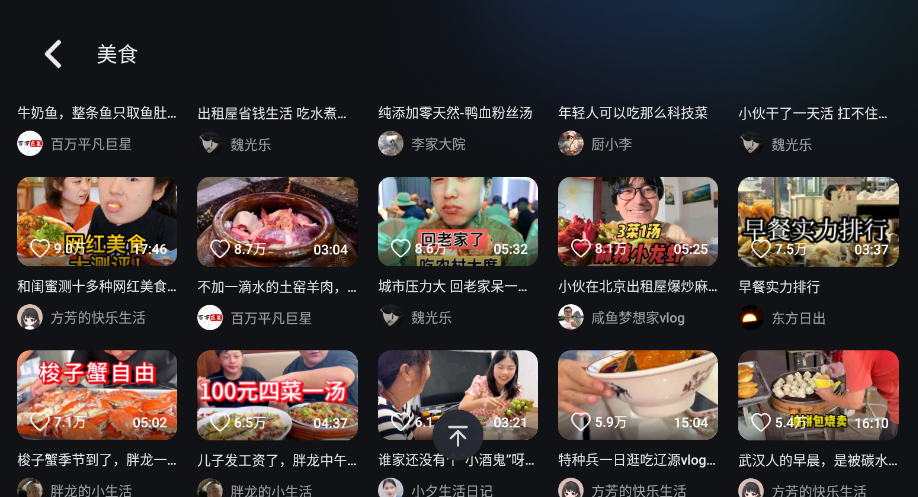This screenshot has width=918, height=497.
Task: Open author 咸鱼梦想家vlog profile
Action: click(x=621, y=318)
